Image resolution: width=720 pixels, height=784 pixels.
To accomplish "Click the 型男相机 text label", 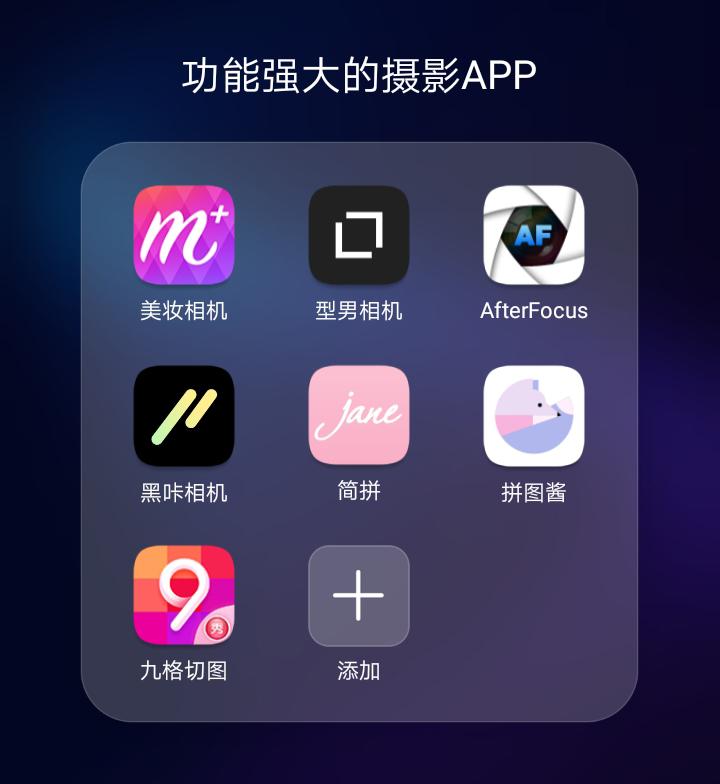I will point(358,310).
